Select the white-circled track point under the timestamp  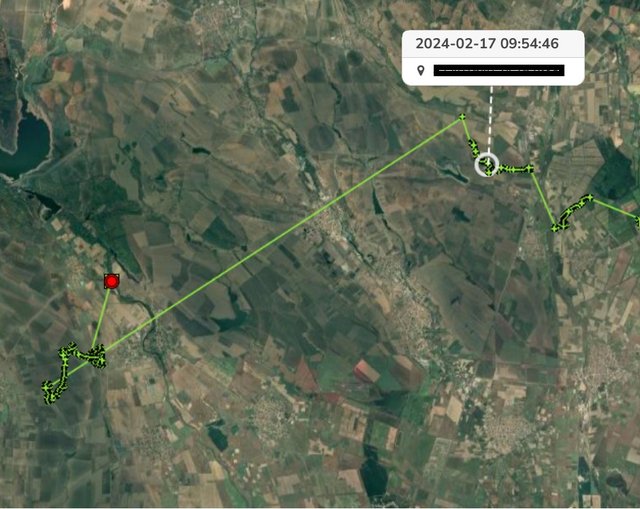[x=488, y=163]
